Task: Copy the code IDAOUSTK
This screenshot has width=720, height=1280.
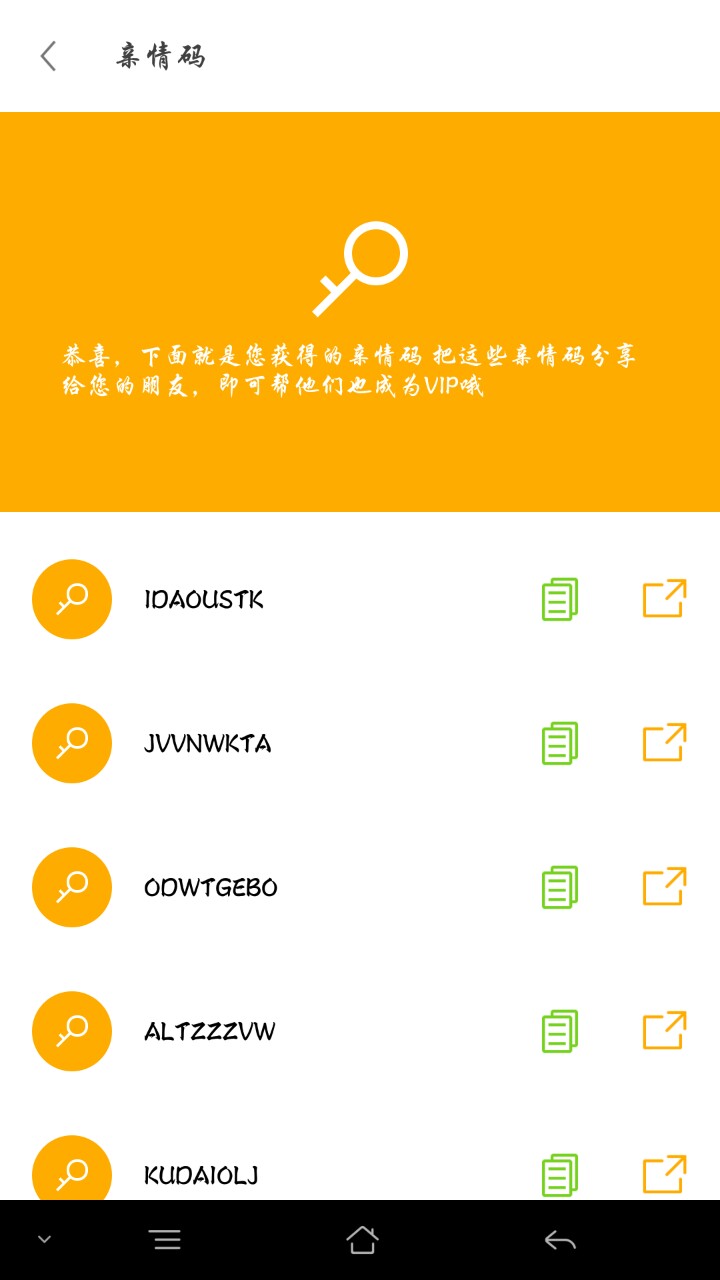Action: coord(560,599)
